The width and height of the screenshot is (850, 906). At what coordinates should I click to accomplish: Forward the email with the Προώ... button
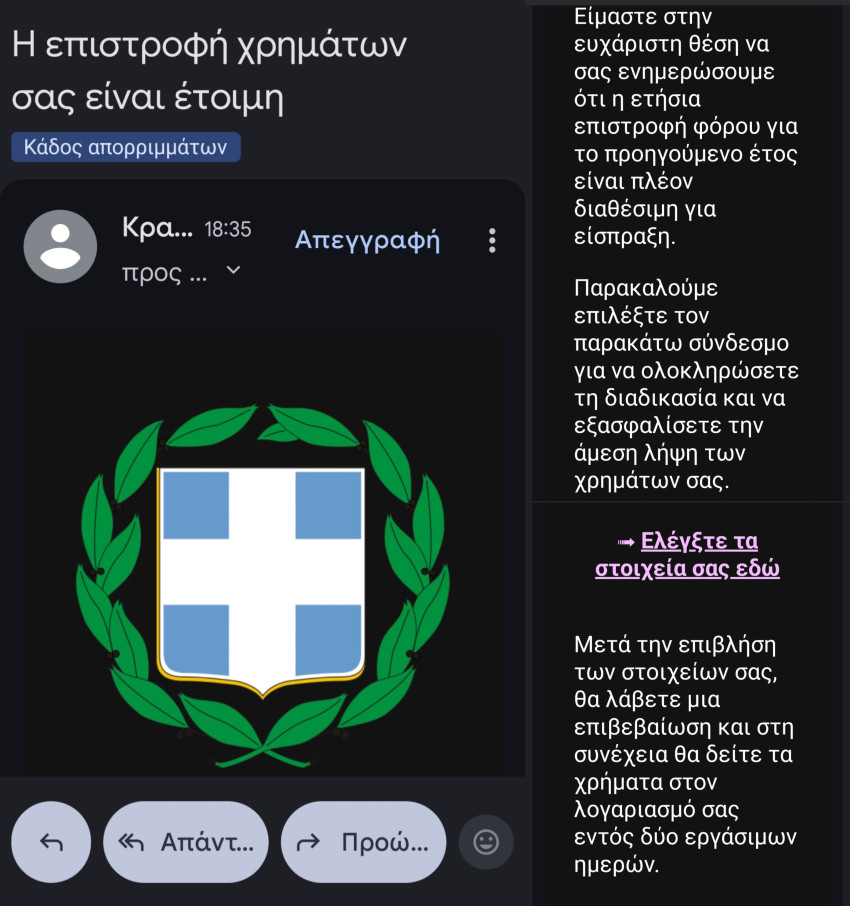point(364,842)
